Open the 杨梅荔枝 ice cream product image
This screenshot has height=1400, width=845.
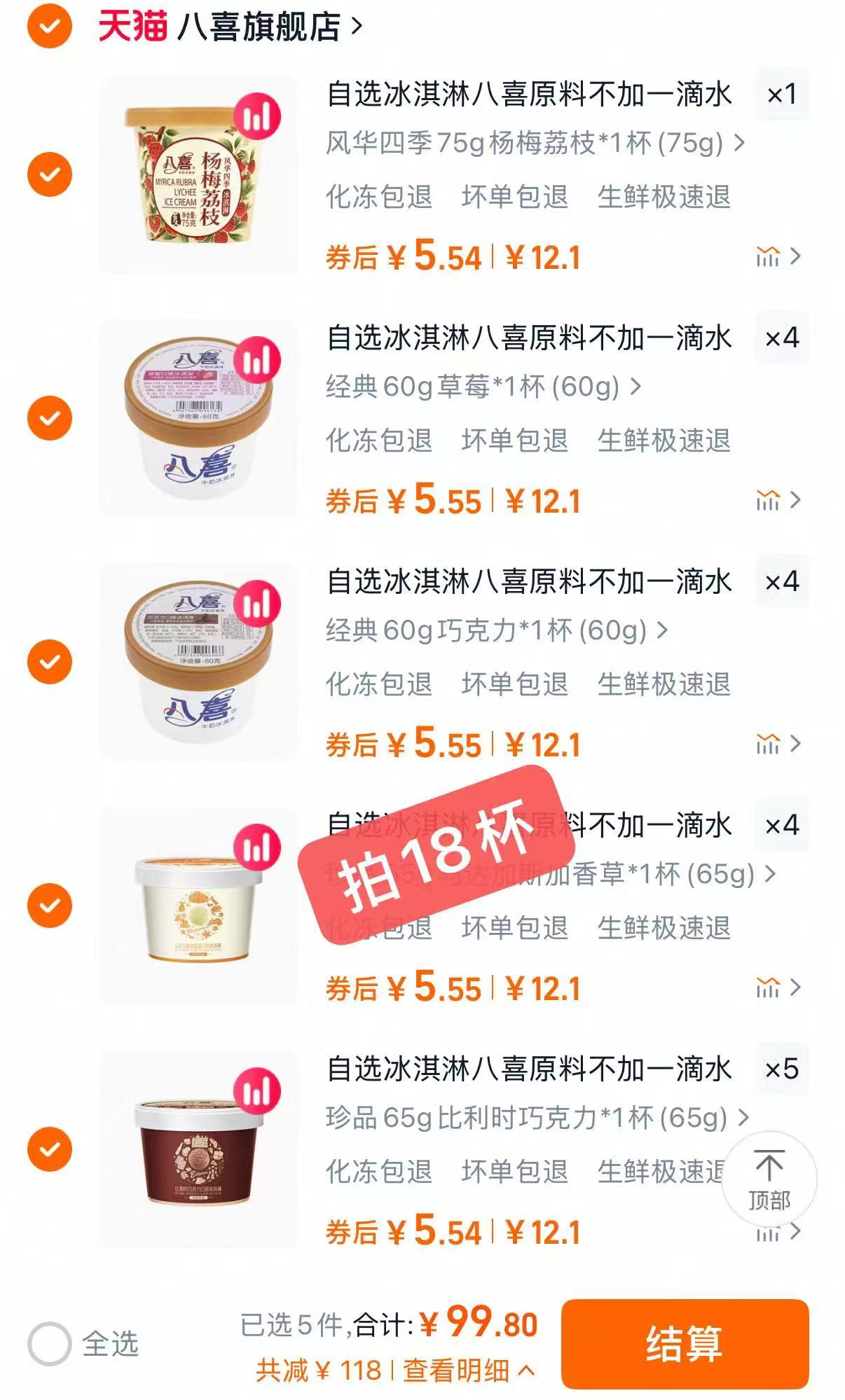[x=198, y=175]
